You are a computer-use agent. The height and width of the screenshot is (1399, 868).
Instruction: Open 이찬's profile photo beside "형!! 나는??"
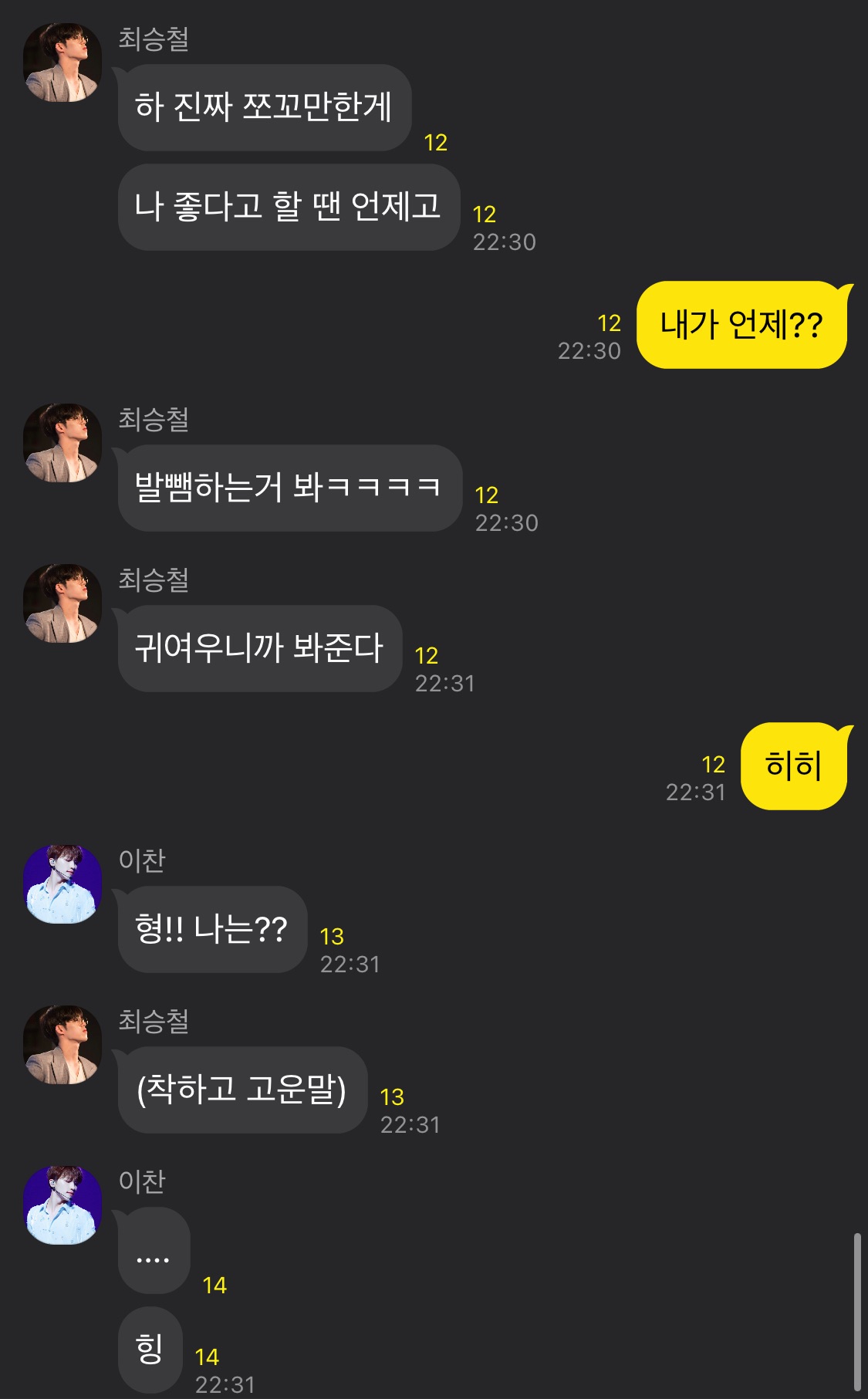tap(62, 884)
